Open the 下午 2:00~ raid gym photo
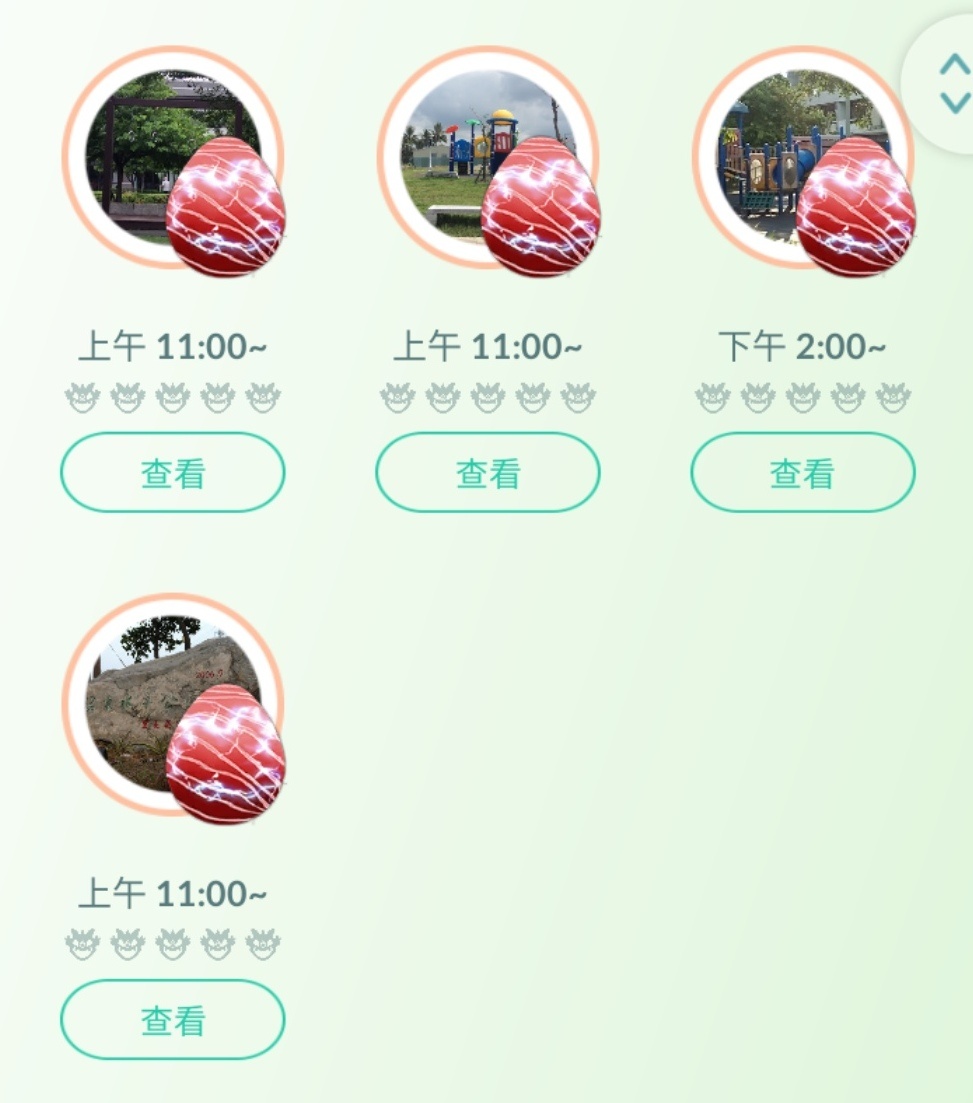The image size is (973, 1103). click(780, 140)
